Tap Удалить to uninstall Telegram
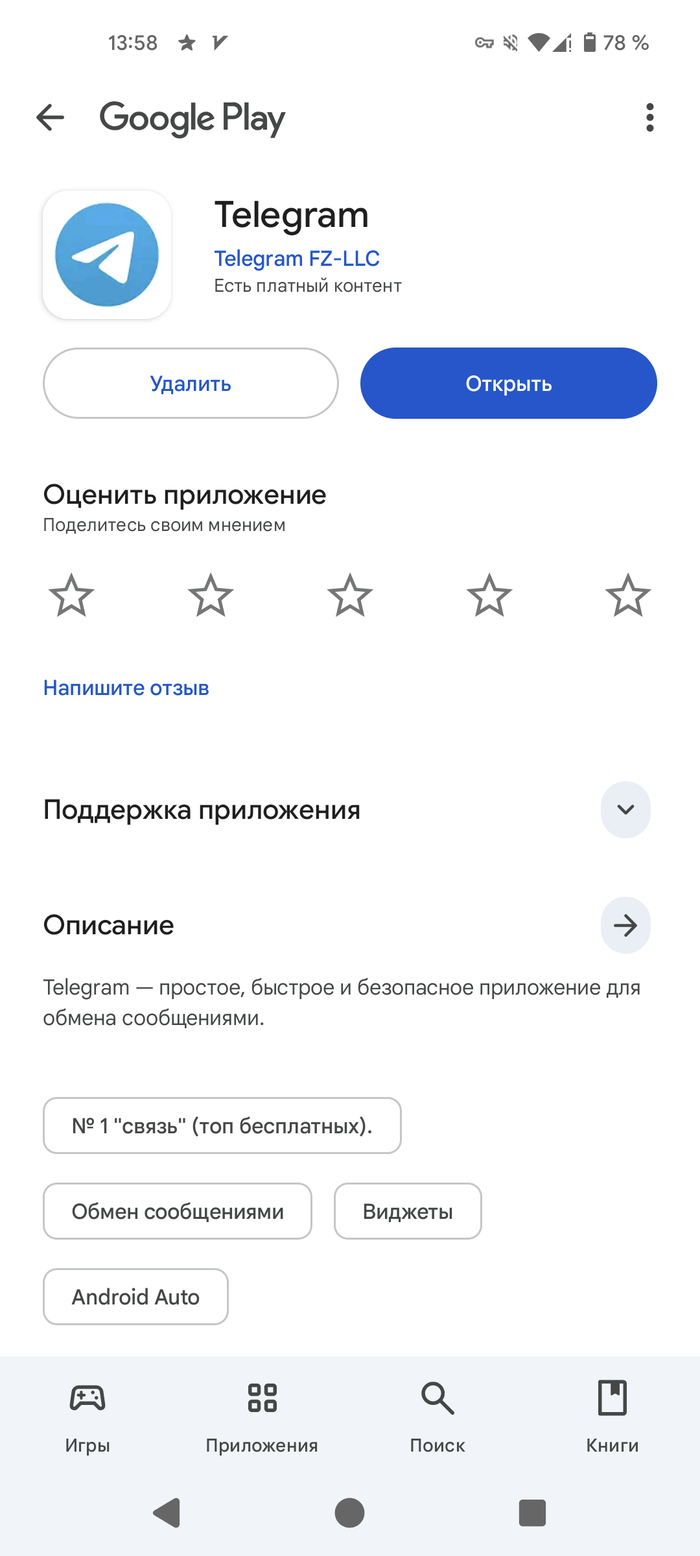The width and height of the screenshot is (700, 1556). pyautogui.click(x=190, y=384)
